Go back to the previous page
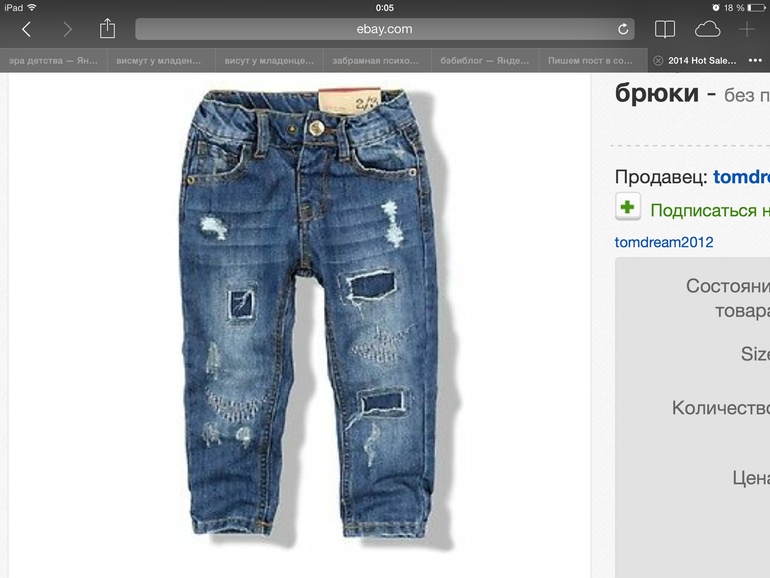Image resolution: width=770 pixels, height=578 pixels. click(26, 30)
